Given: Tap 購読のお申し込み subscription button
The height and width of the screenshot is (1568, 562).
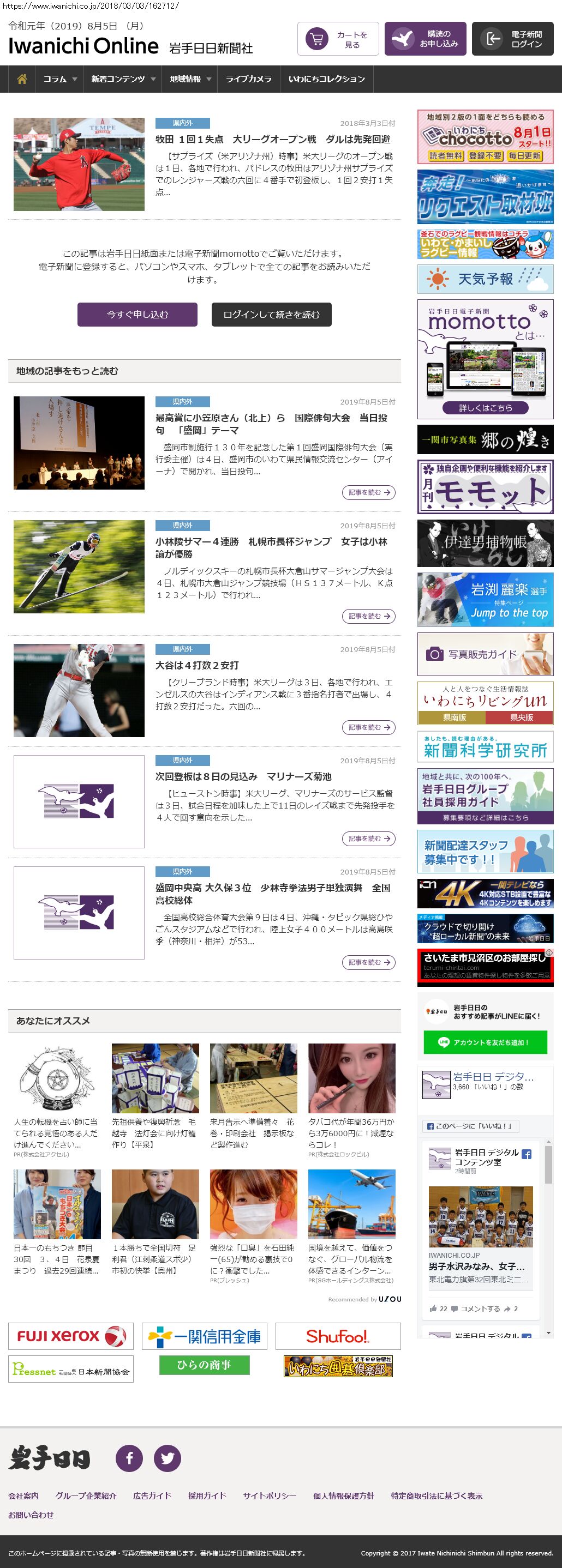Looking at the screenshot, I should click(425, 40).
